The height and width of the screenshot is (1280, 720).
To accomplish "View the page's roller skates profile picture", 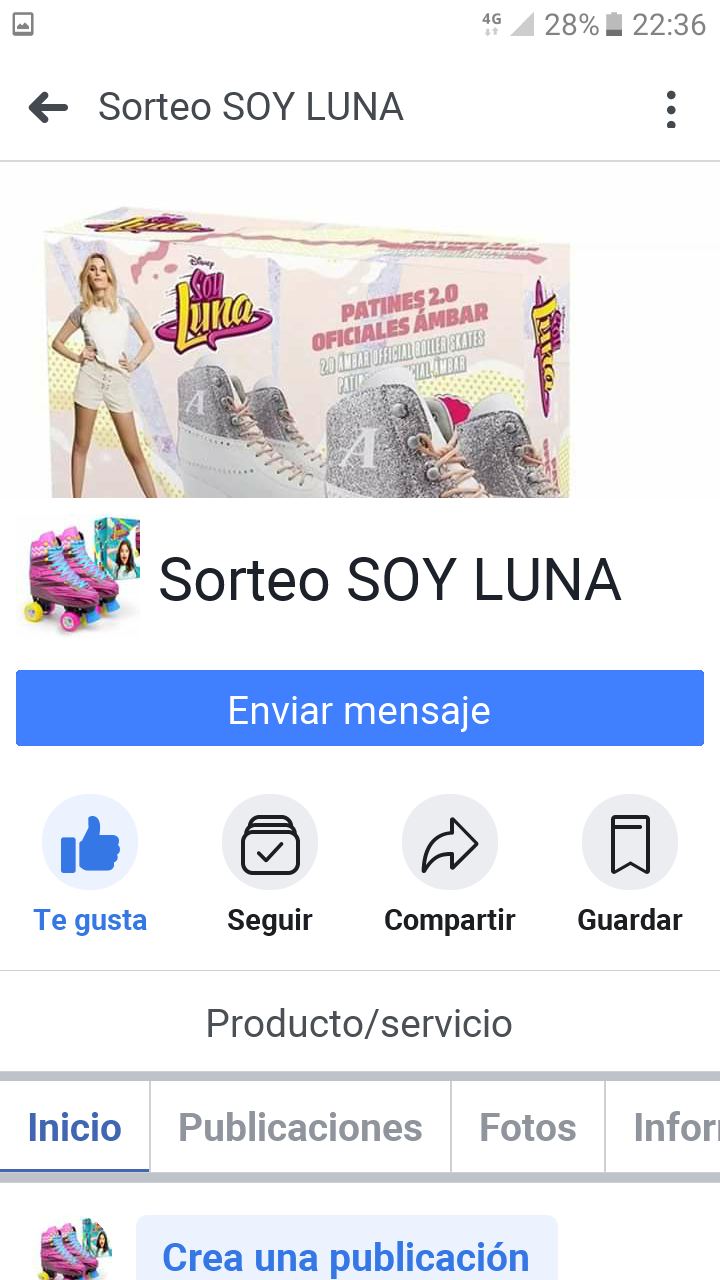I will [79, 575].
